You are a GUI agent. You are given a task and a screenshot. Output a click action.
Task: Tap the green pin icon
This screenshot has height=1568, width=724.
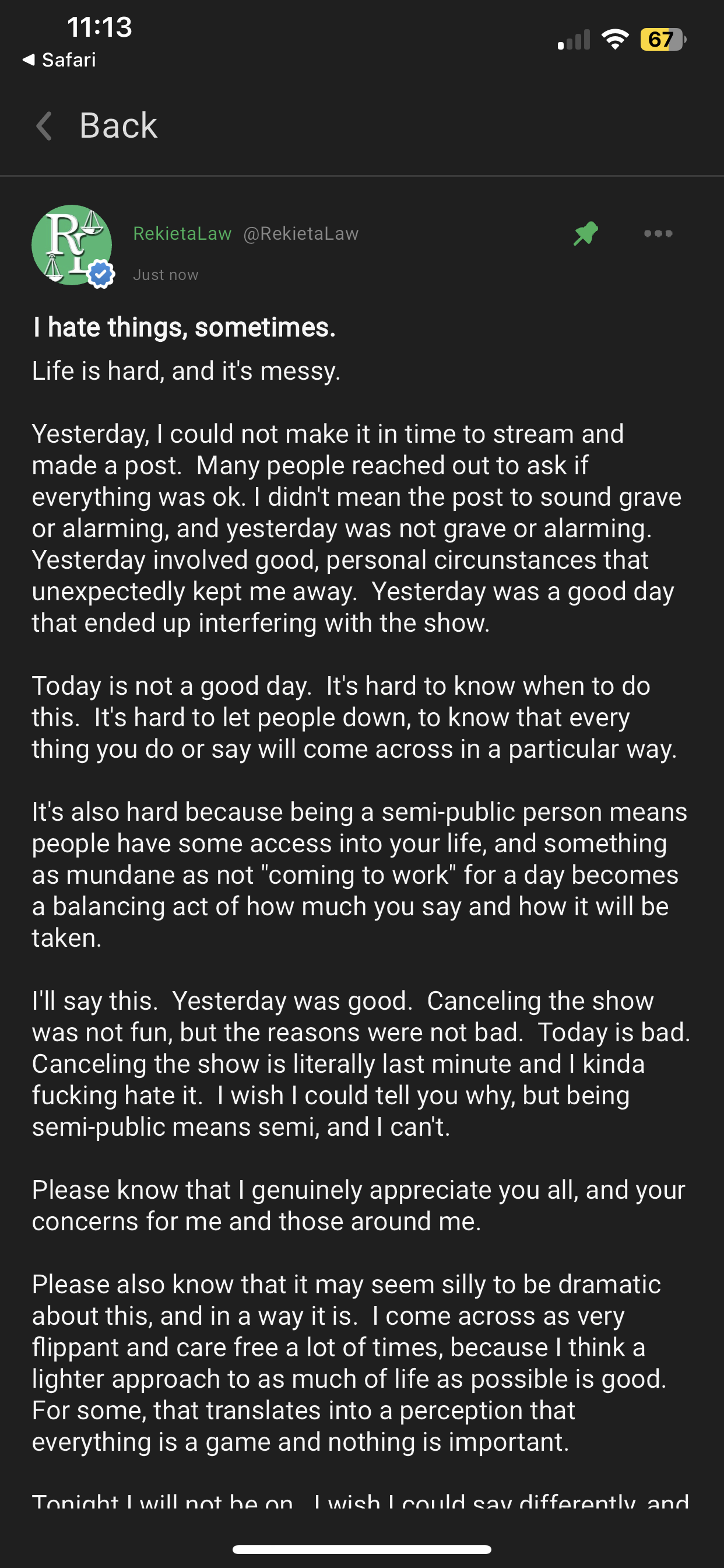[585, 234]
